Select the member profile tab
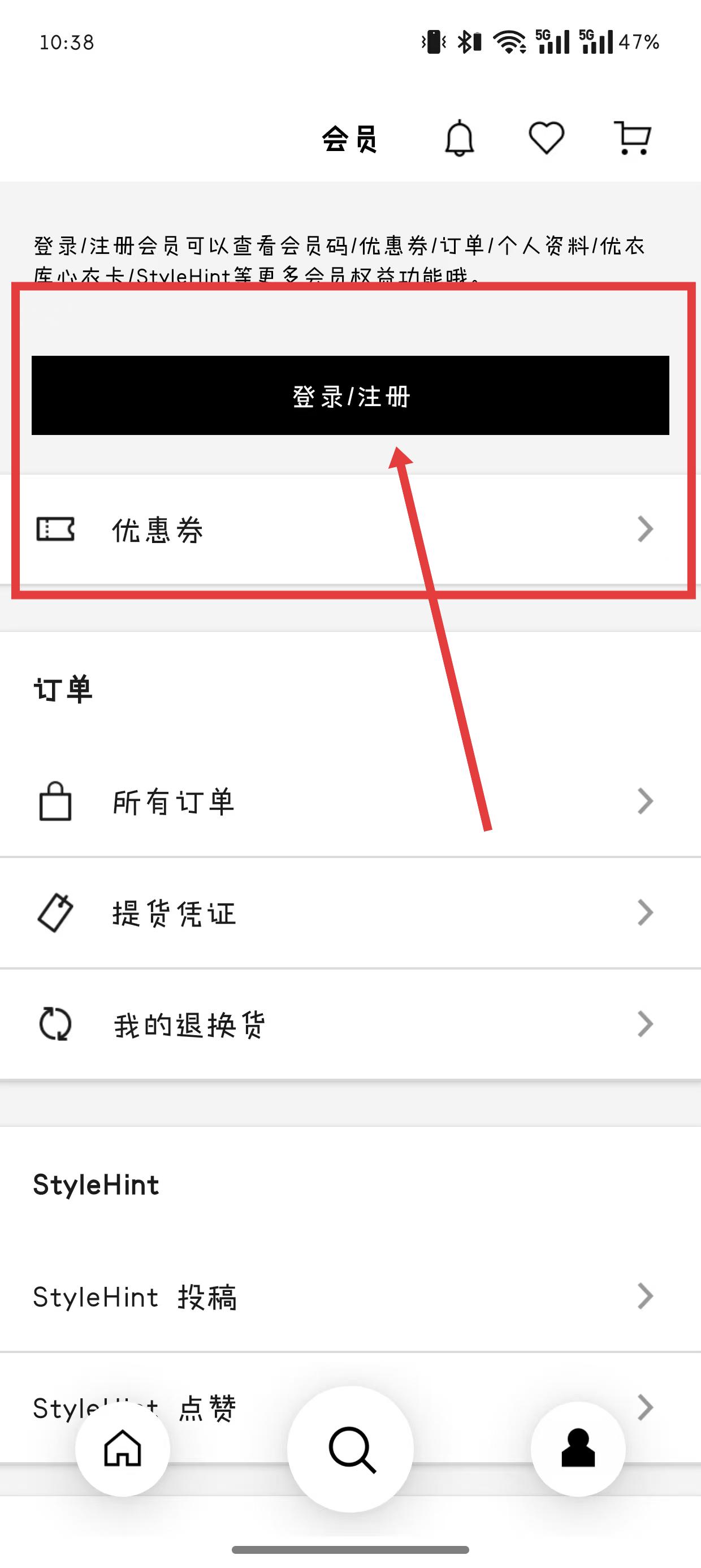Screen dimensions: 701x1568 pyautogui.click(x=578, y=1449)
